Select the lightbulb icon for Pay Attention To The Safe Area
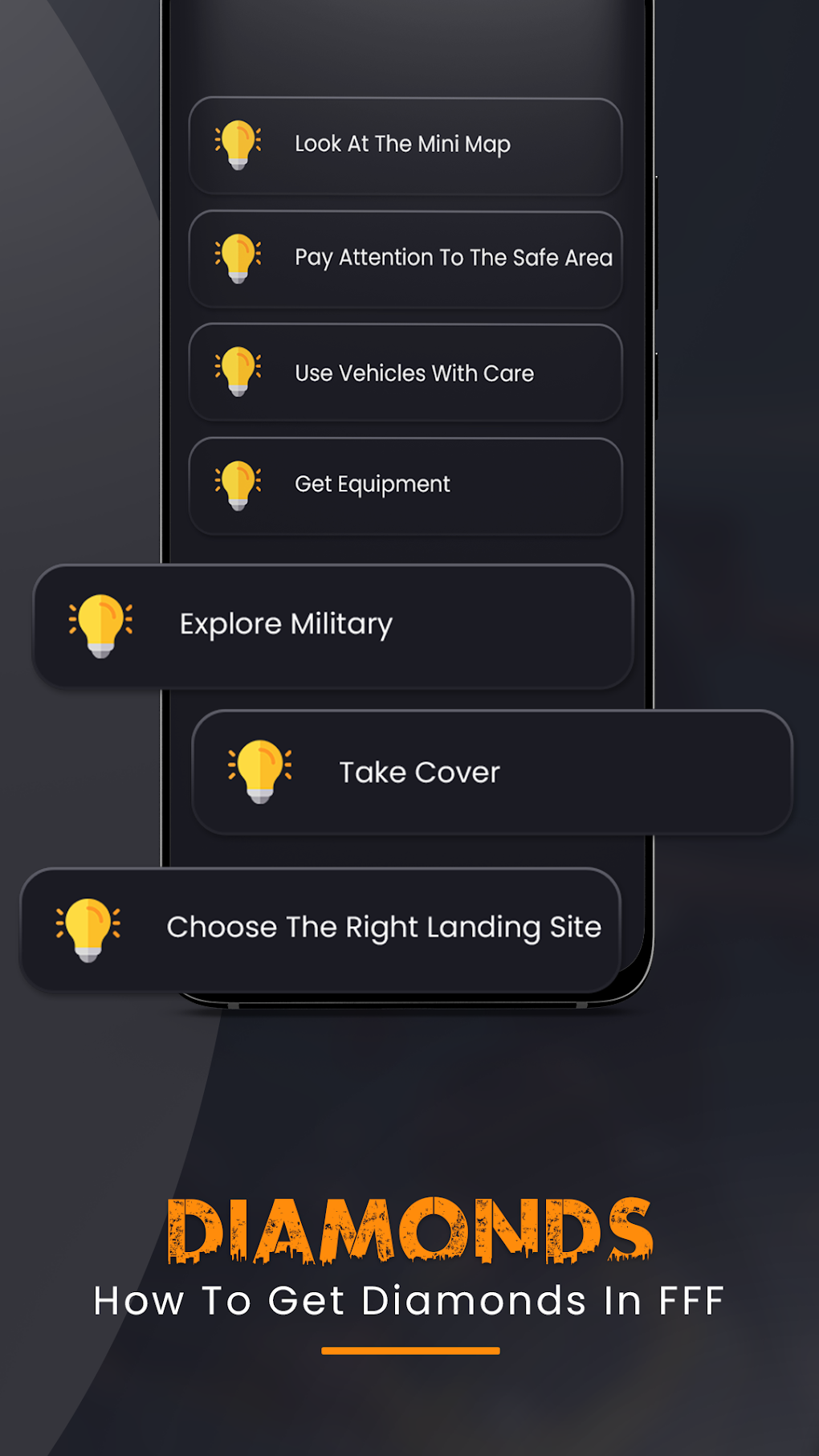This screenshot has height=1456, width=819. click(x=238, y=258)
